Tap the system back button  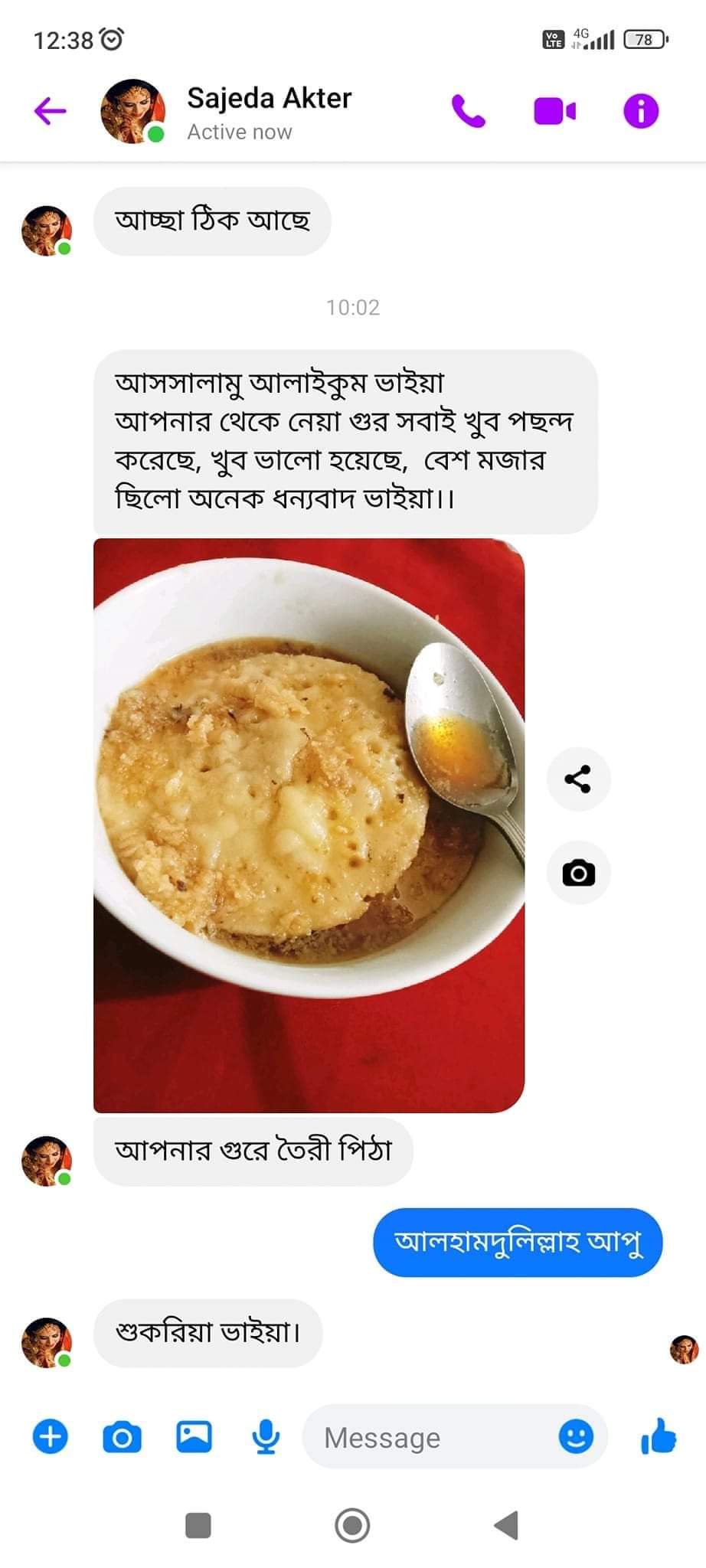(506, 1525)
